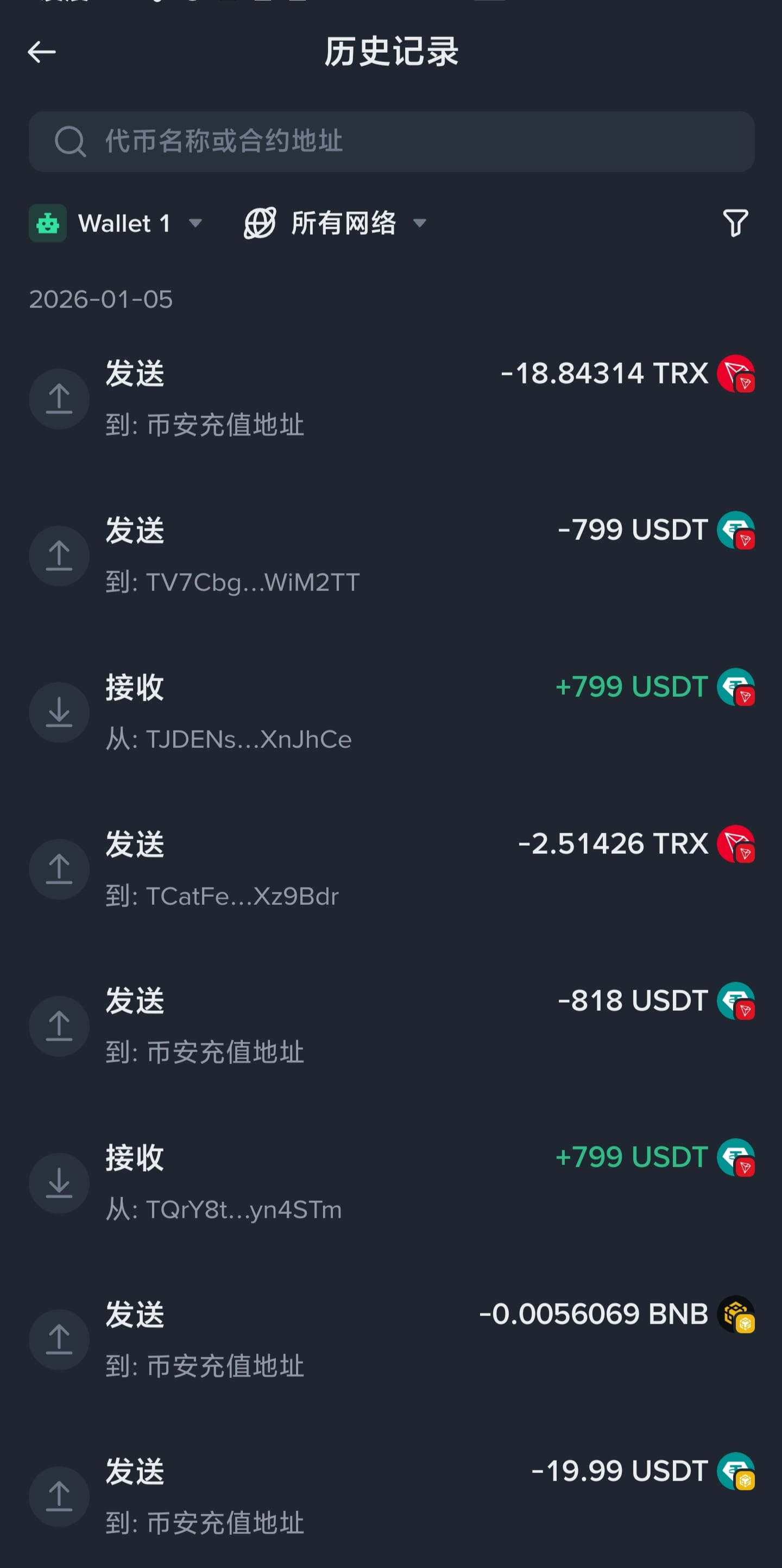Viewport: 782px width, 1568px height.
Task: Click the globe network icon next to 所有网络
Action: tap(260, 223)
